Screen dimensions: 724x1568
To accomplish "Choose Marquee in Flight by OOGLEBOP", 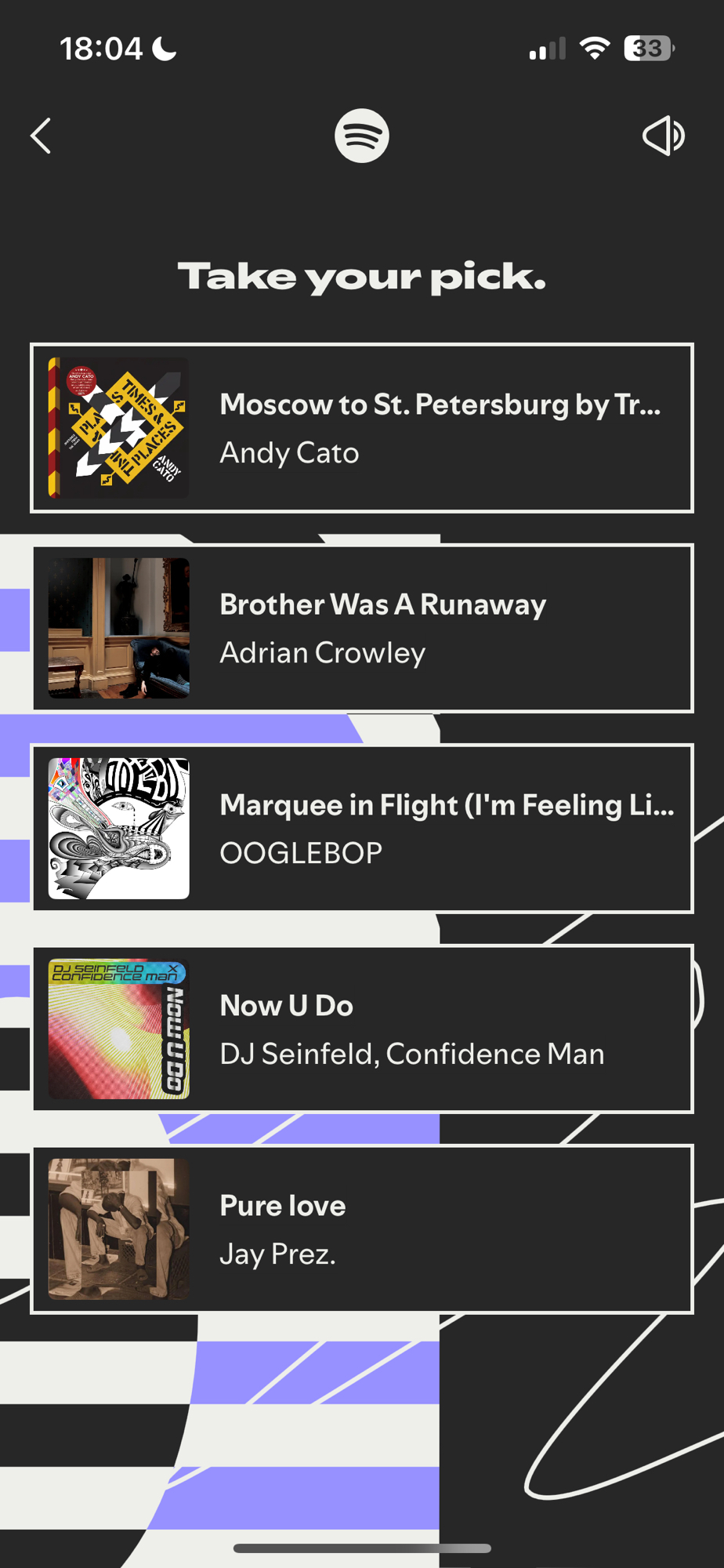I will (362, 829).
